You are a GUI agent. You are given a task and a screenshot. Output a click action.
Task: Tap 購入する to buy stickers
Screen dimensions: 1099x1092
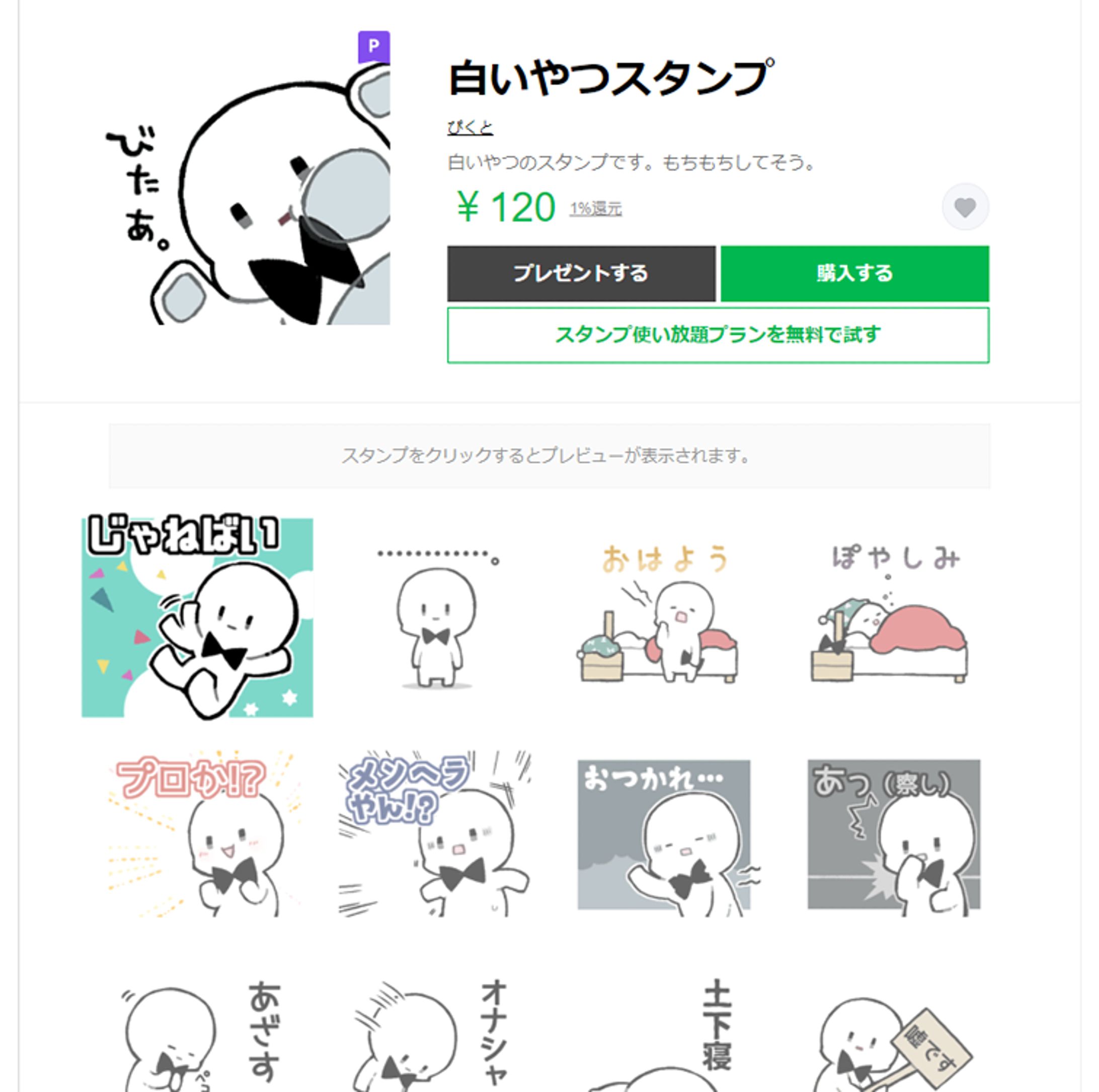pos(854,274)
